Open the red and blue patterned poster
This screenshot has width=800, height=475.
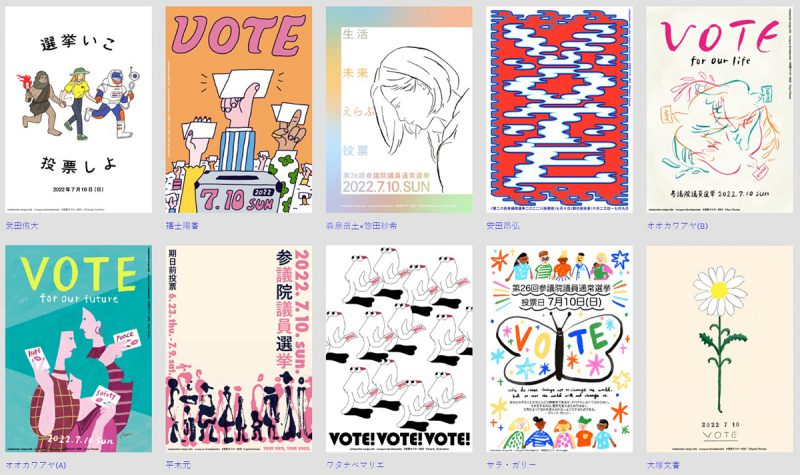(560, 110)
